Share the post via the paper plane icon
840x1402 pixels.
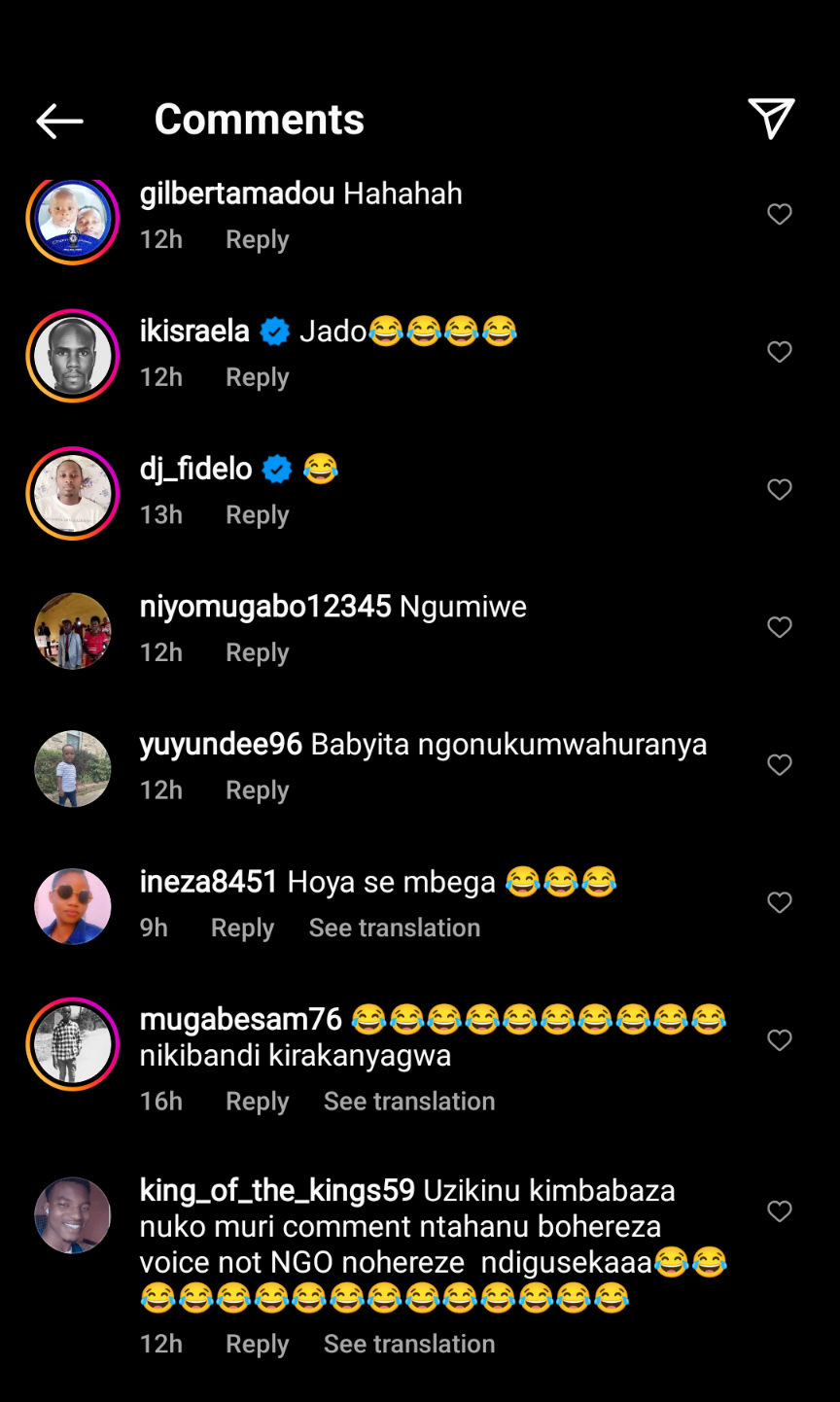point(771,119)
